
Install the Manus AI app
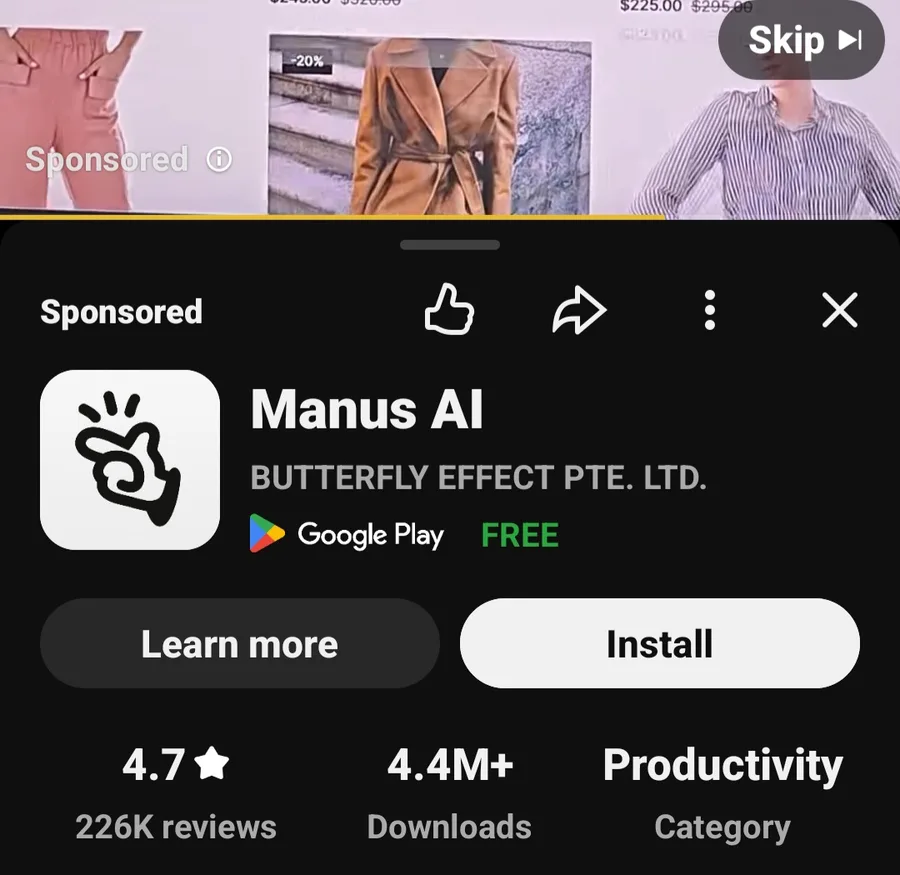[x=659, y=644]
